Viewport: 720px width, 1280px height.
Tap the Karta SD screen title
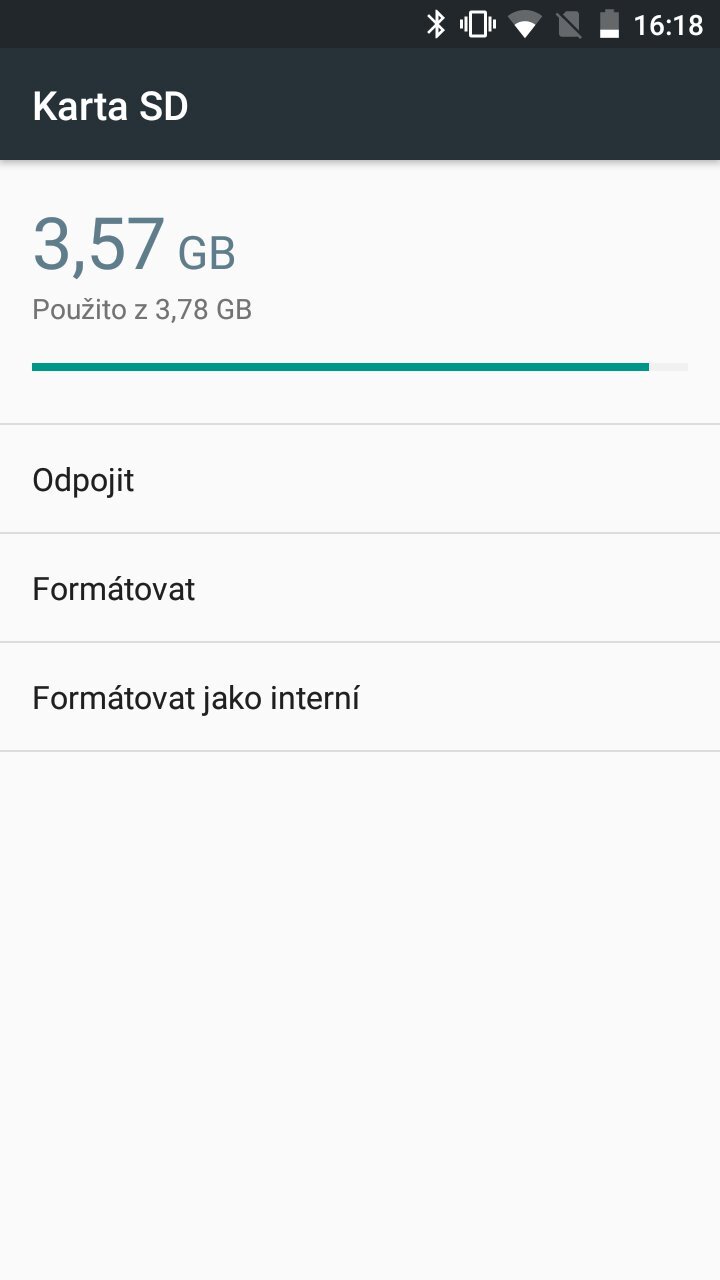pos(110,104)
